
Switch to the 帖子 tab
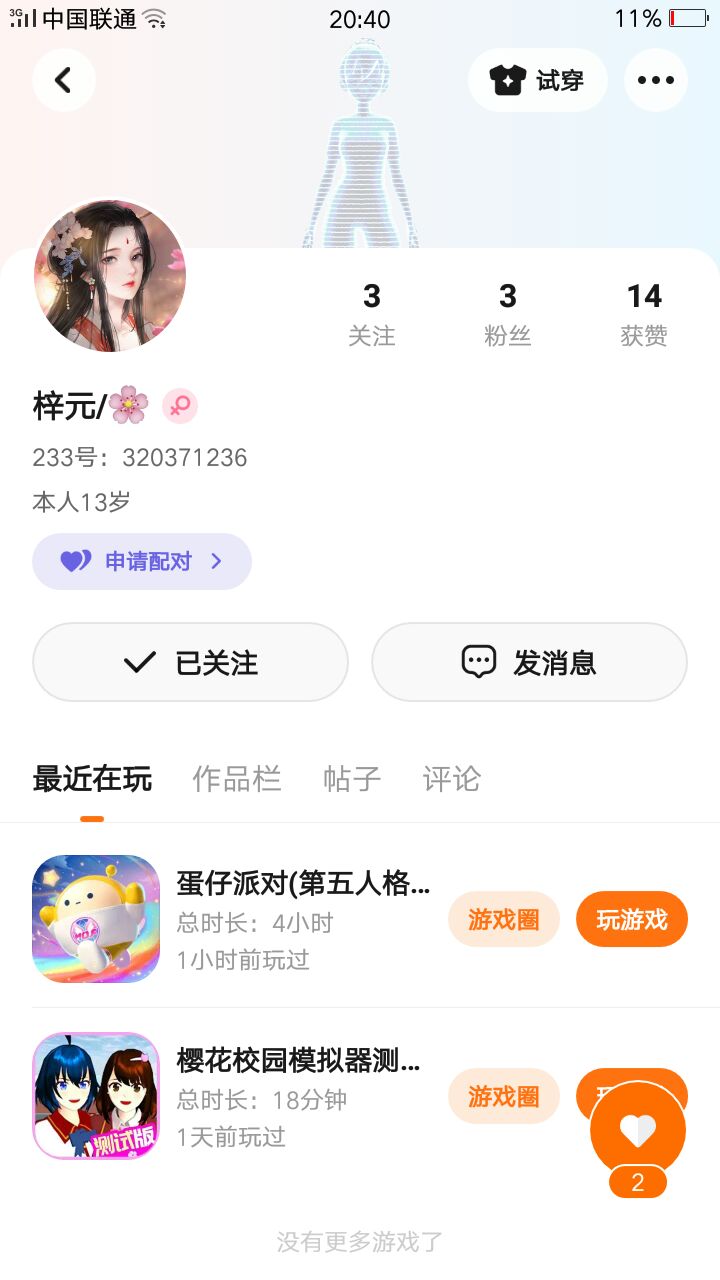(x=352, y=779)
